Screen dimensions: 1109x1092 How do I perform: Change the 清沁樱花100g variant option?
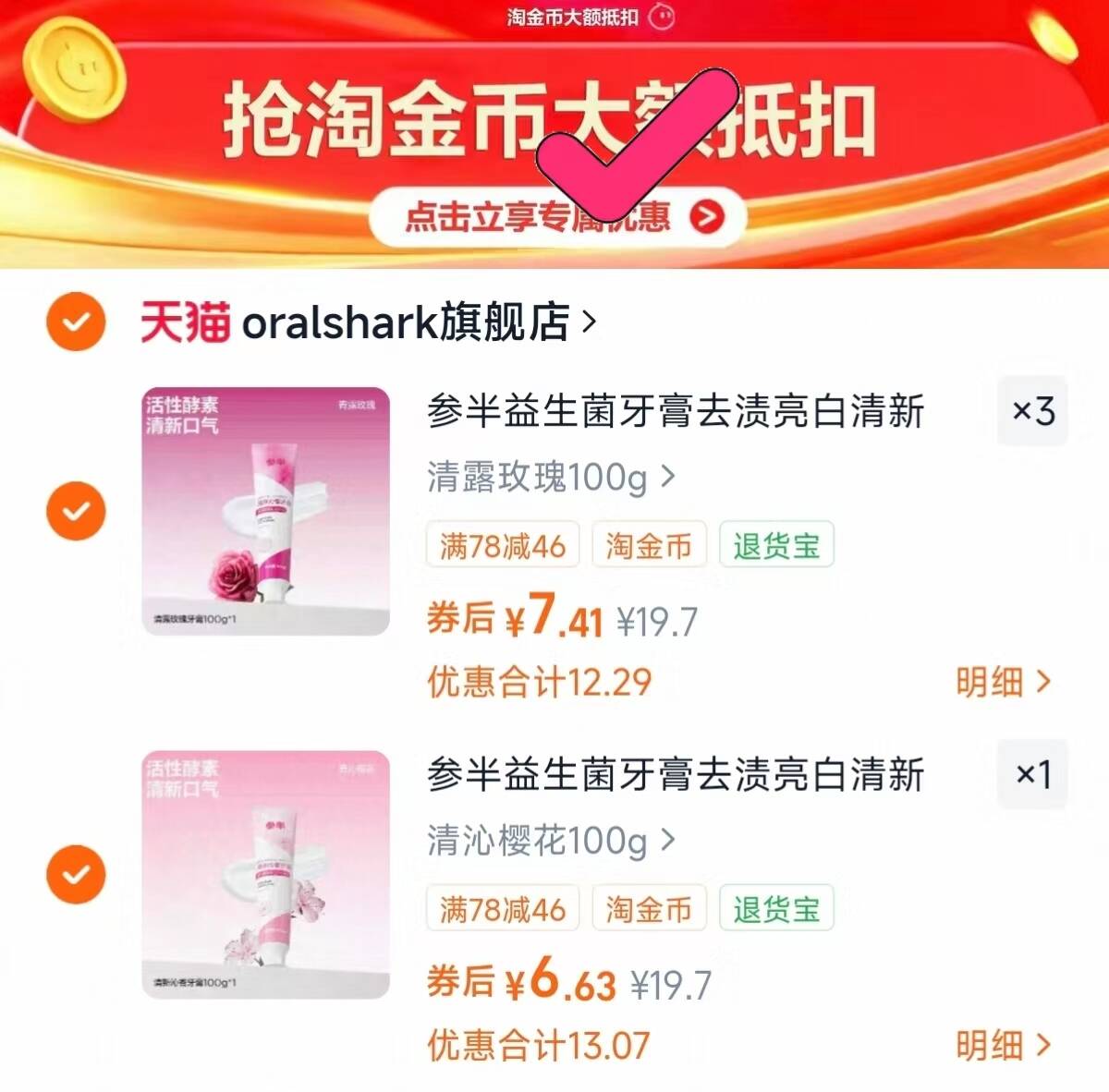pyautogui.click(x=552, y=842)
